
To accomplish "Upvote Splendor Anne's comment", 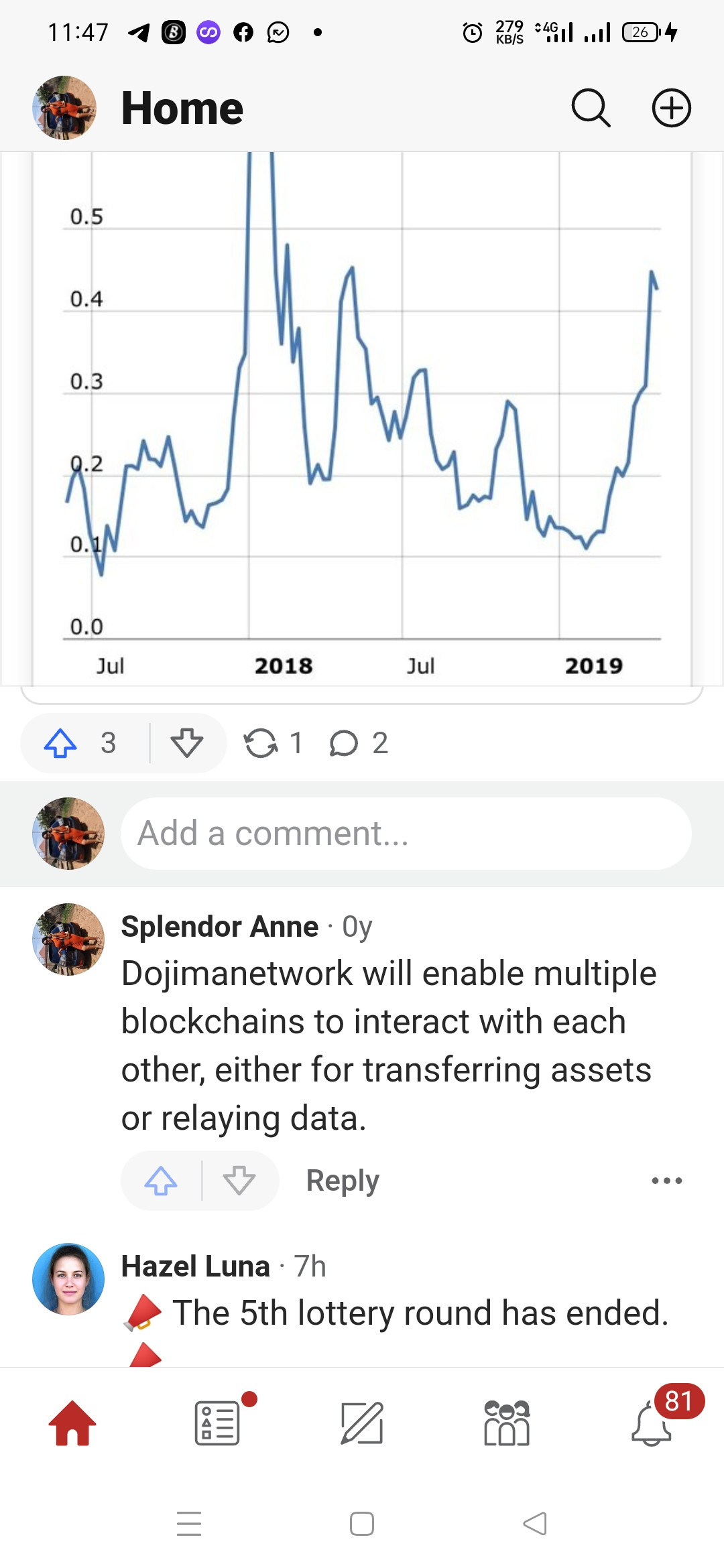I will pyautogui.click(x=161, y=1181).
